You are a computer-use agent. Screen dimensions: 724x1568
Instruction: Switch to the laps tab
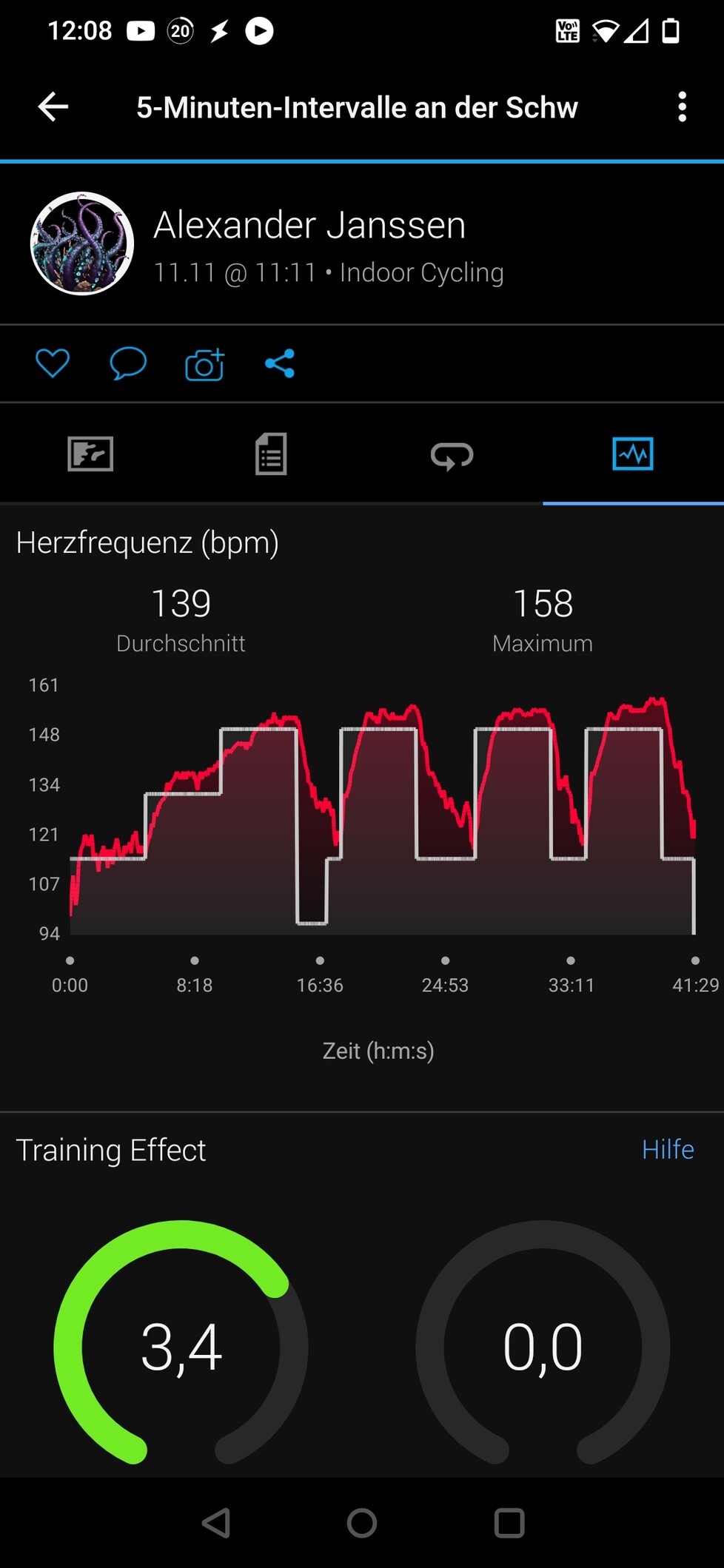pos(452,455)
